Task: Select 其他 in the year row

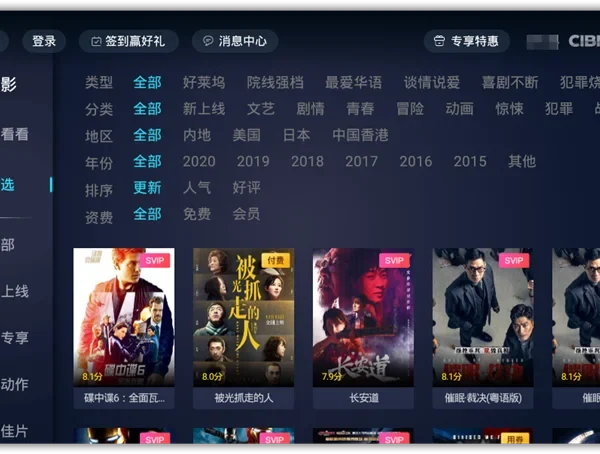Action: [522, 161]
